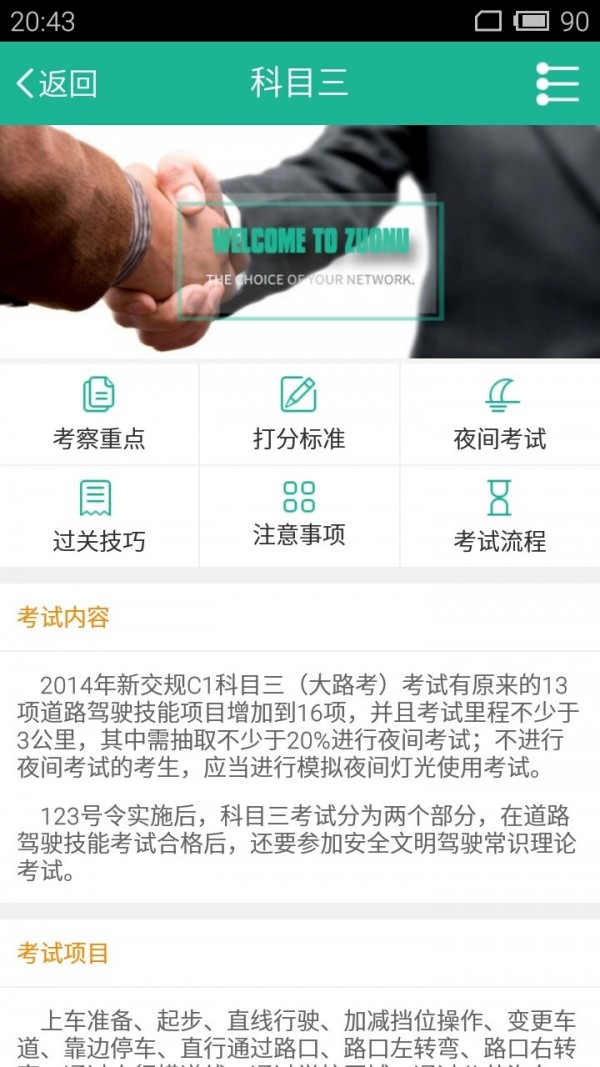Open the handshake welcome banner

pos(300,241)
